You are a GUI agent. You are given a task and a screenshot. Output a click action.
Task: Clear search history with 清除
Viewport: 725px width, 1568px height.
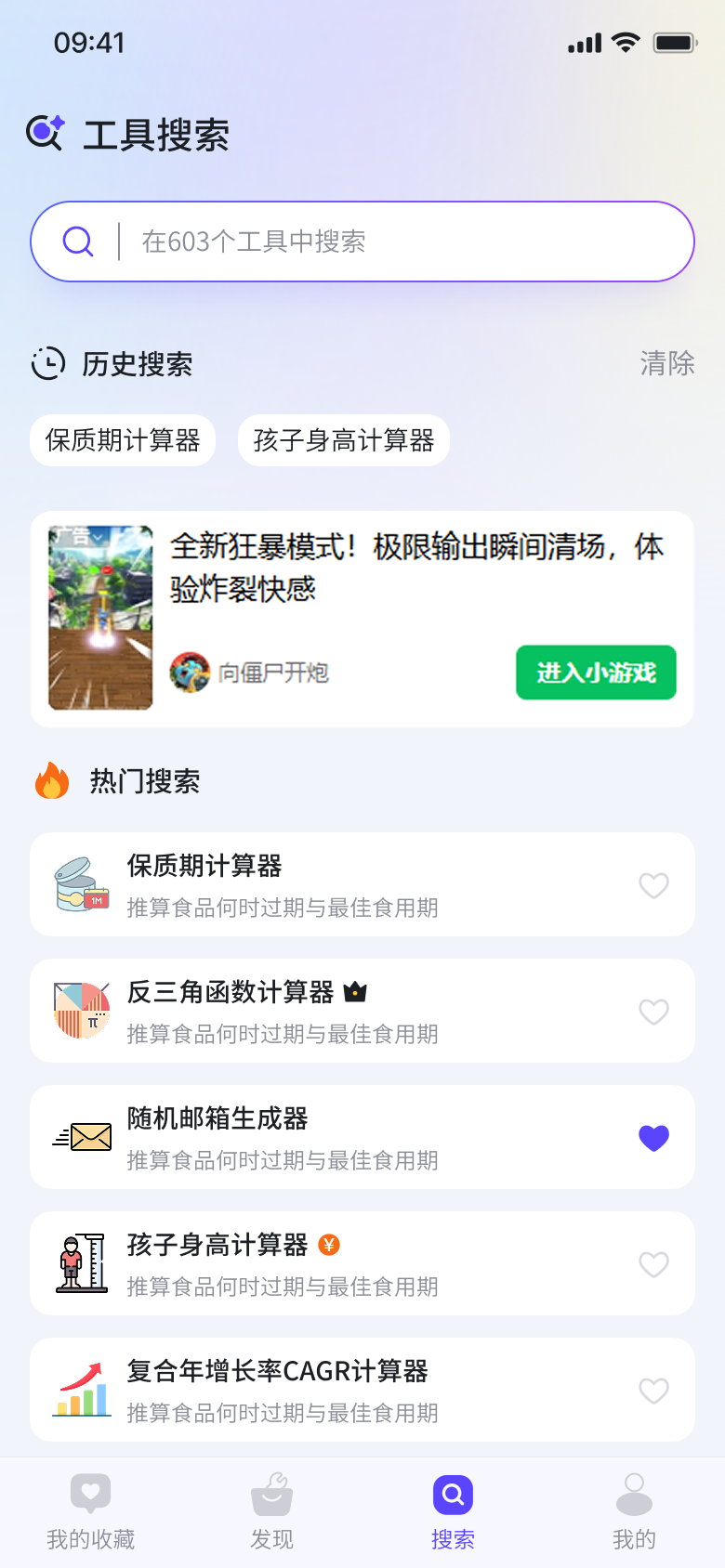(x=666, y=363)
